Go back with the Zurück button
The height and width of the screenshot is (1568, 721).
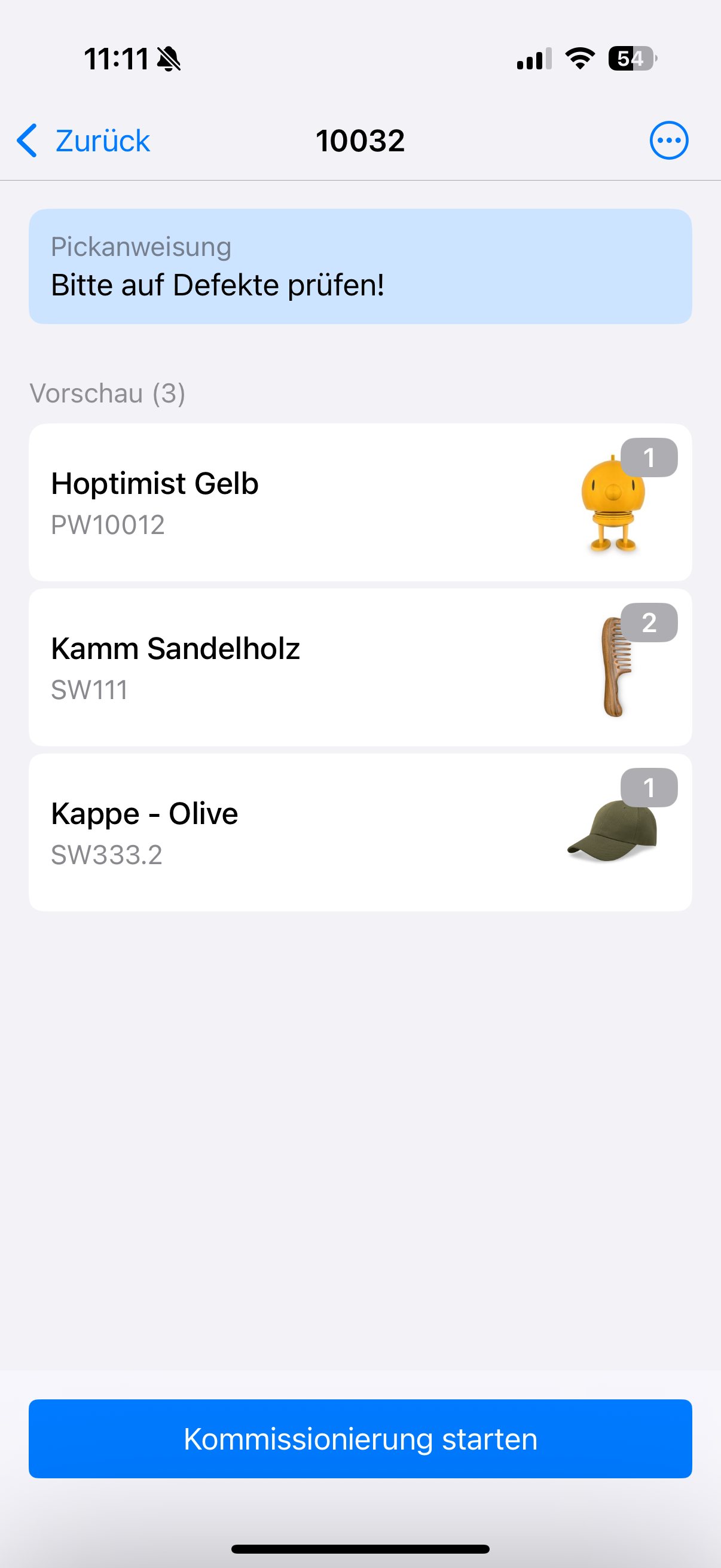(83, 141)
